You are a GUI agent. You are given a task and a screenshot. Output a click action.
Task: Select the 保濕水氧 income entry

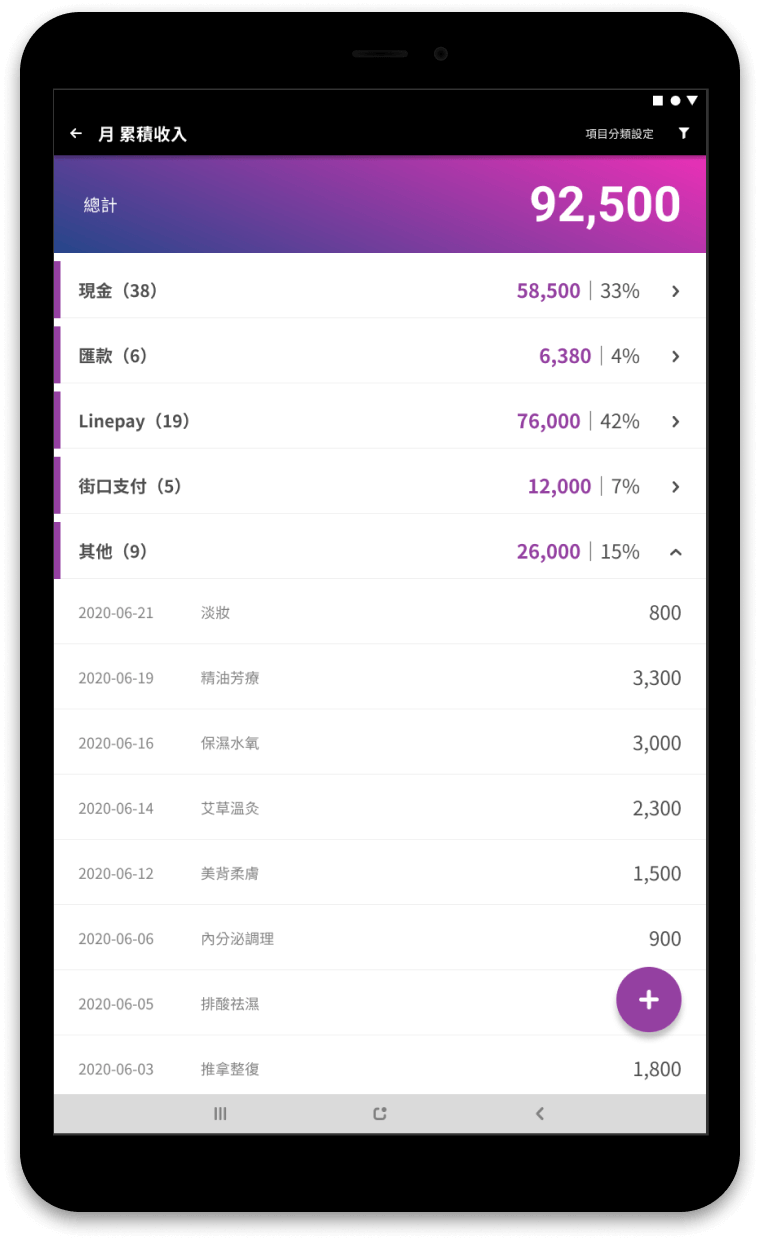[380, 743]
